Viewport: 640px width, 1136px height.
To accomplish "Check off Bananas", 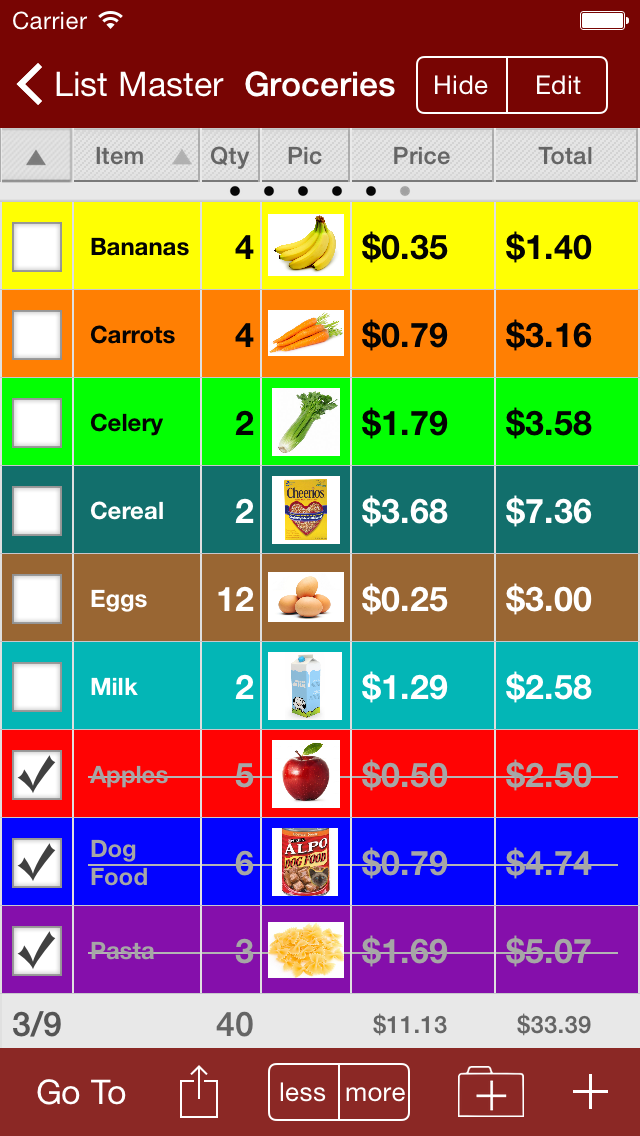I will (x=37, y=247).
